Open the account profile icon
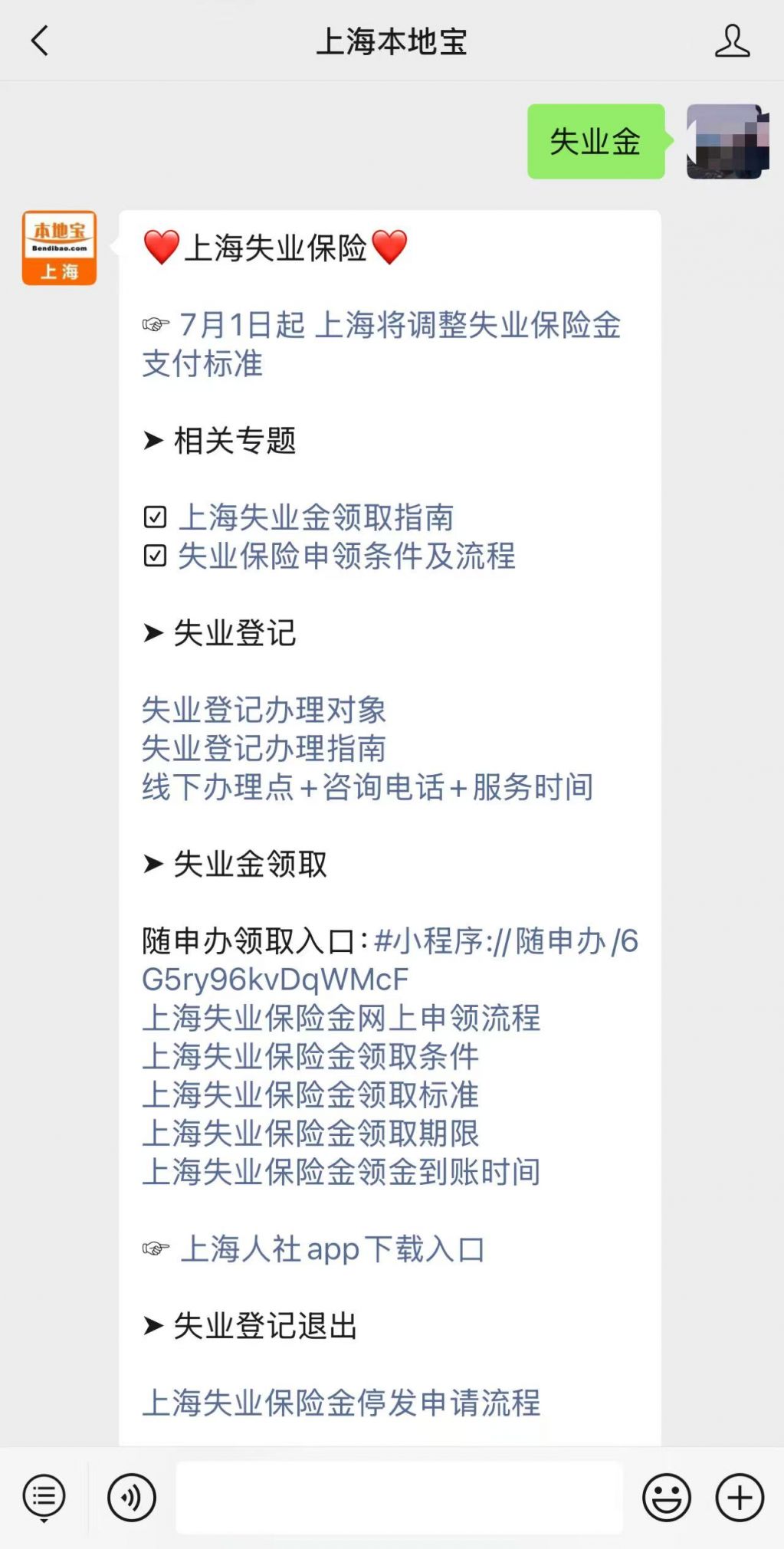 [732, 41]
